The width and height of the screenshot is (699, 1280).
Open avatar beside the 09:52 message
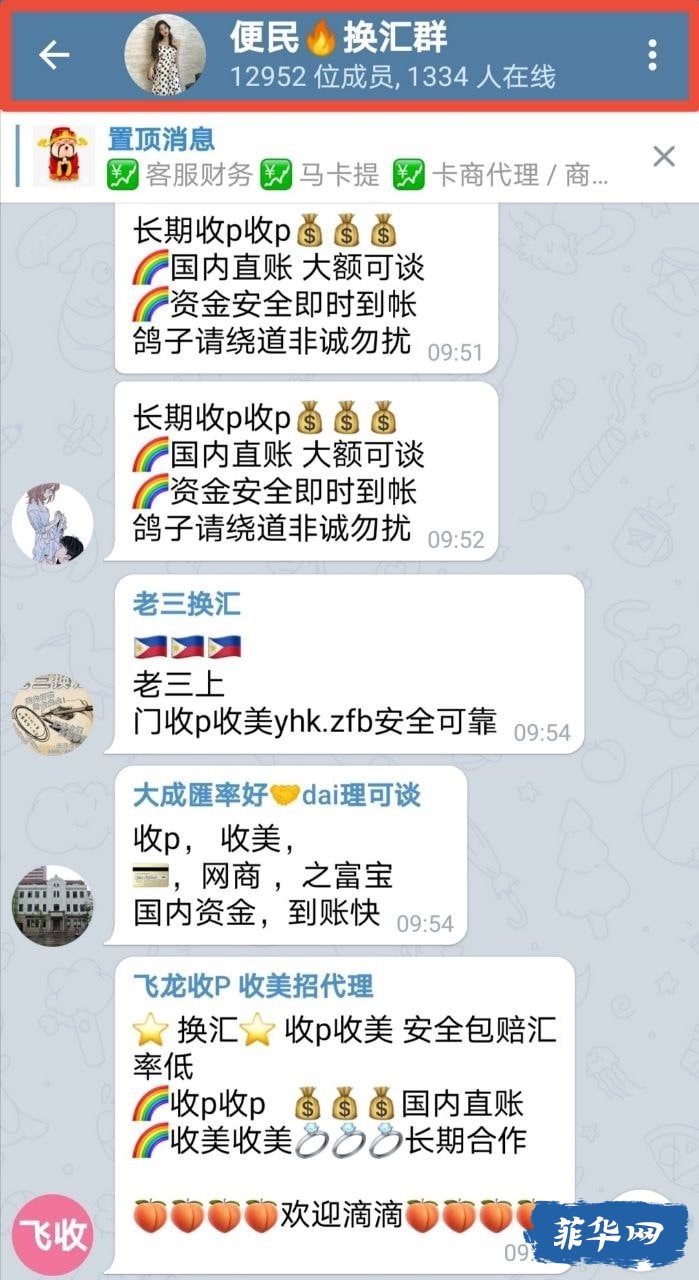click(x=52, y=522)
